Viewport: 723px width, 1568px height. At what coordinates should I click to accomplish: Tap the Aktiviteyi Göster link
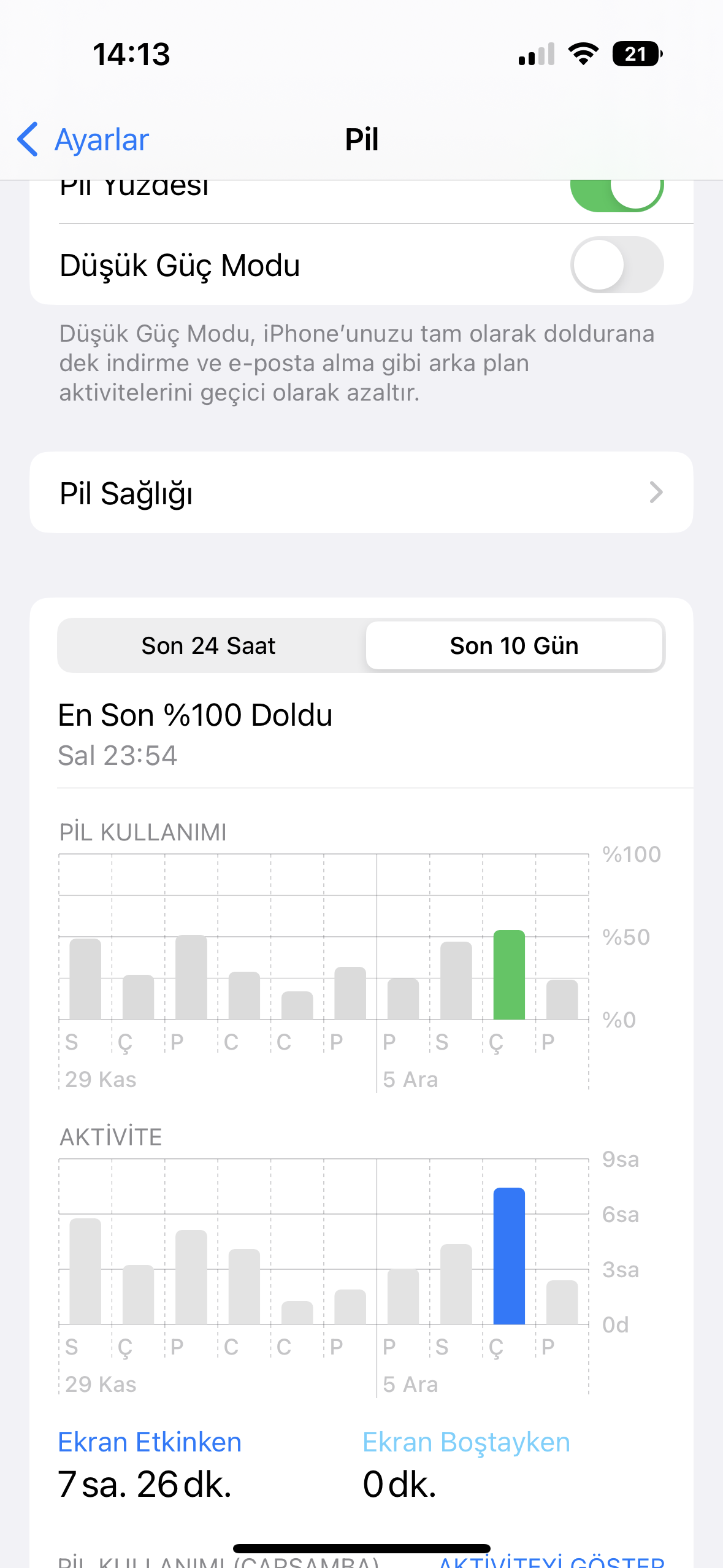[x=552, y=1561]
